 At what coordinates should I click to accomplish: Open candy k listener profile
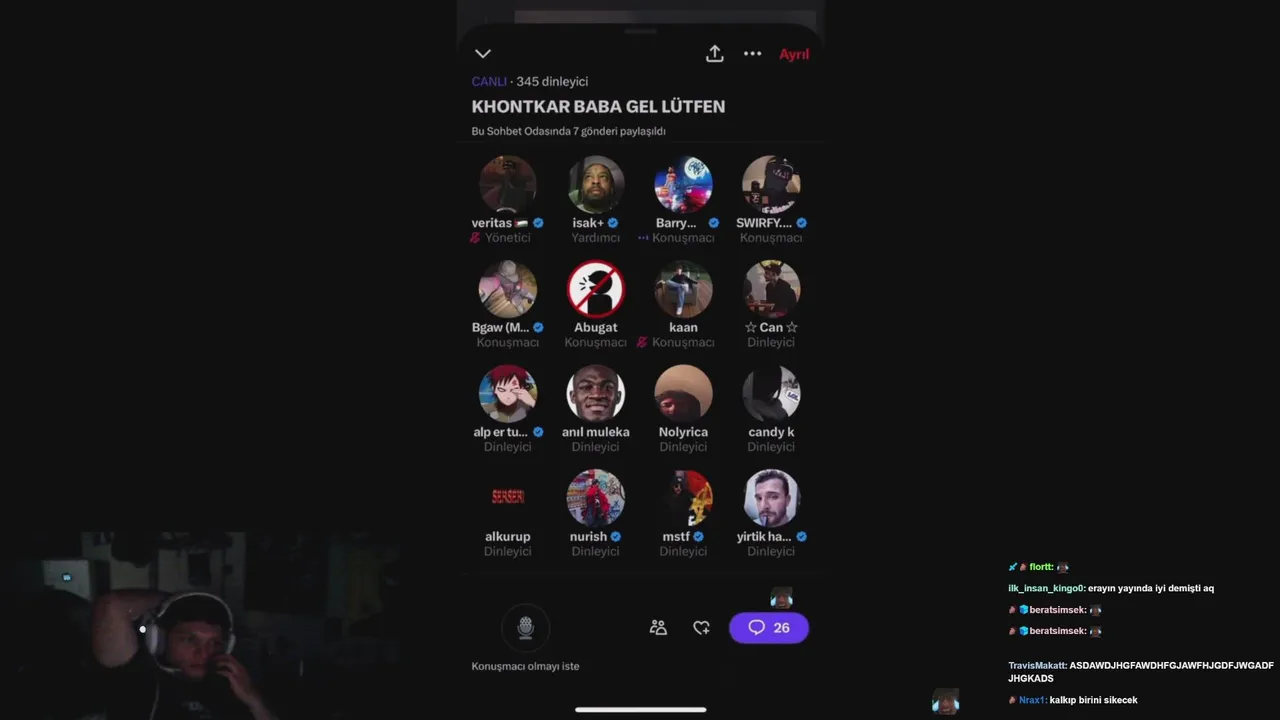click(771, 394)
